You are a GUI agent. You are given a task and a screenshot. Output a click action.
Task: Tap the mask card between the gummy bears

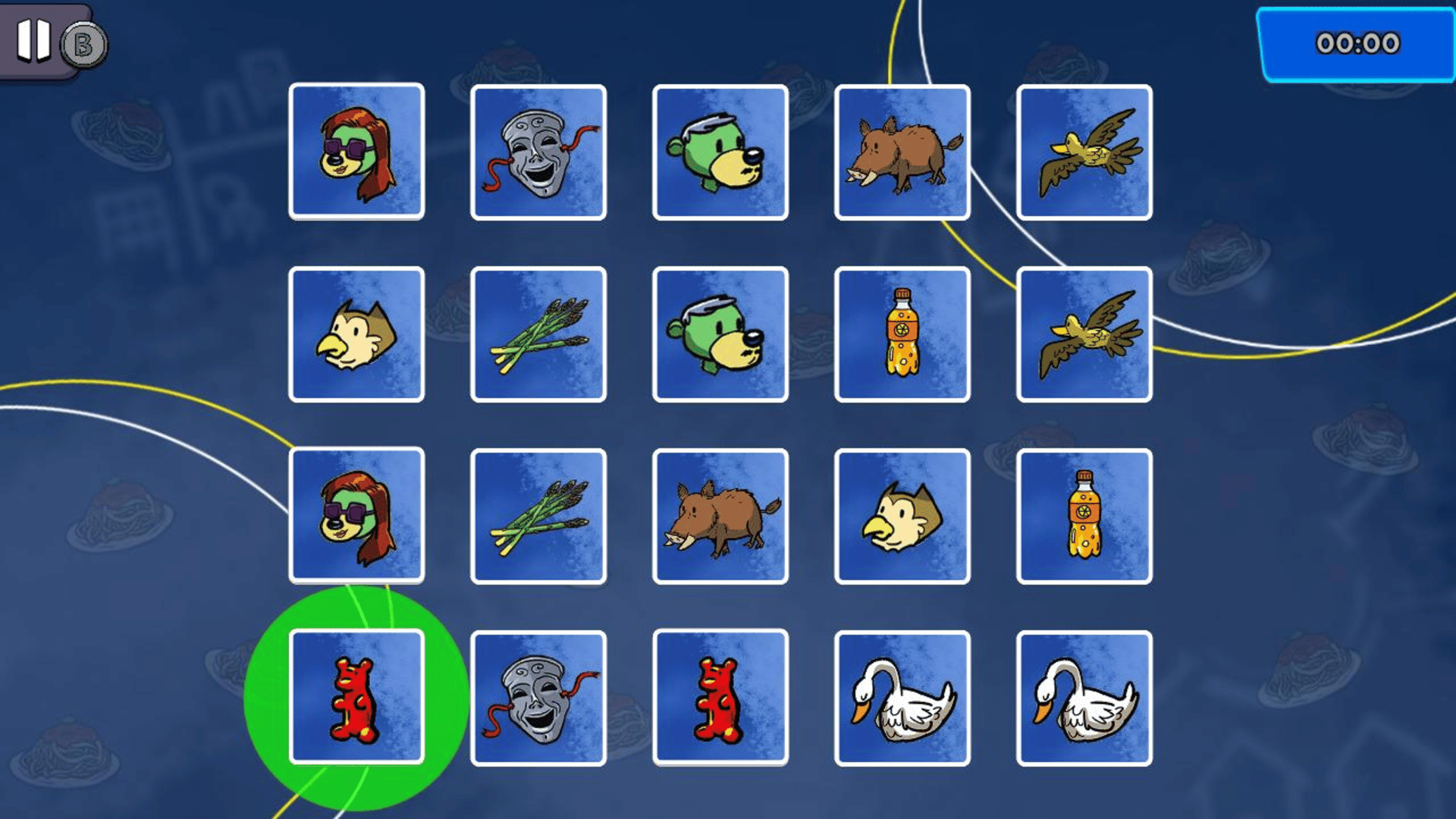(x=538, y=698)
